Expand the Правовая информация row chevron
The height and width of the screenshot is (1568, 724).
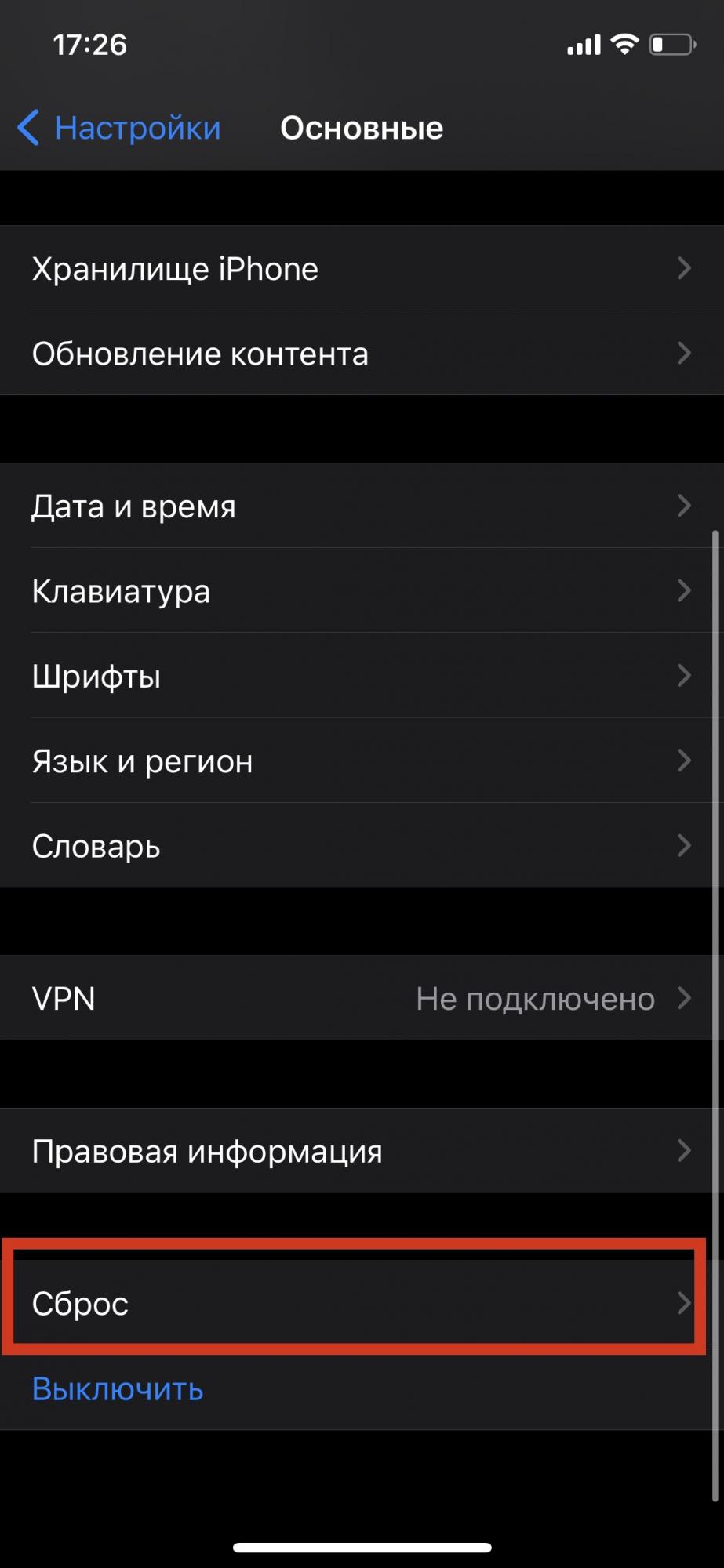(x=684, y=1151)
